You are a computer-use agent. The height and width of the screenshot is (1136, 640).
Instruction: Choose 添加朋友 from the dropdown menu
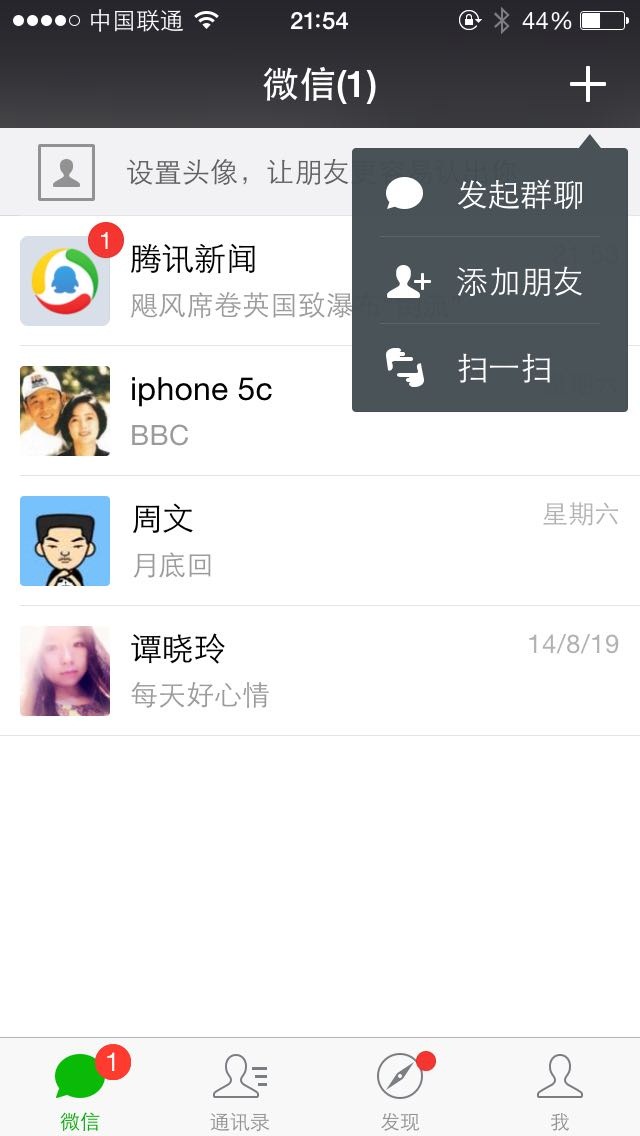(490, 282)
